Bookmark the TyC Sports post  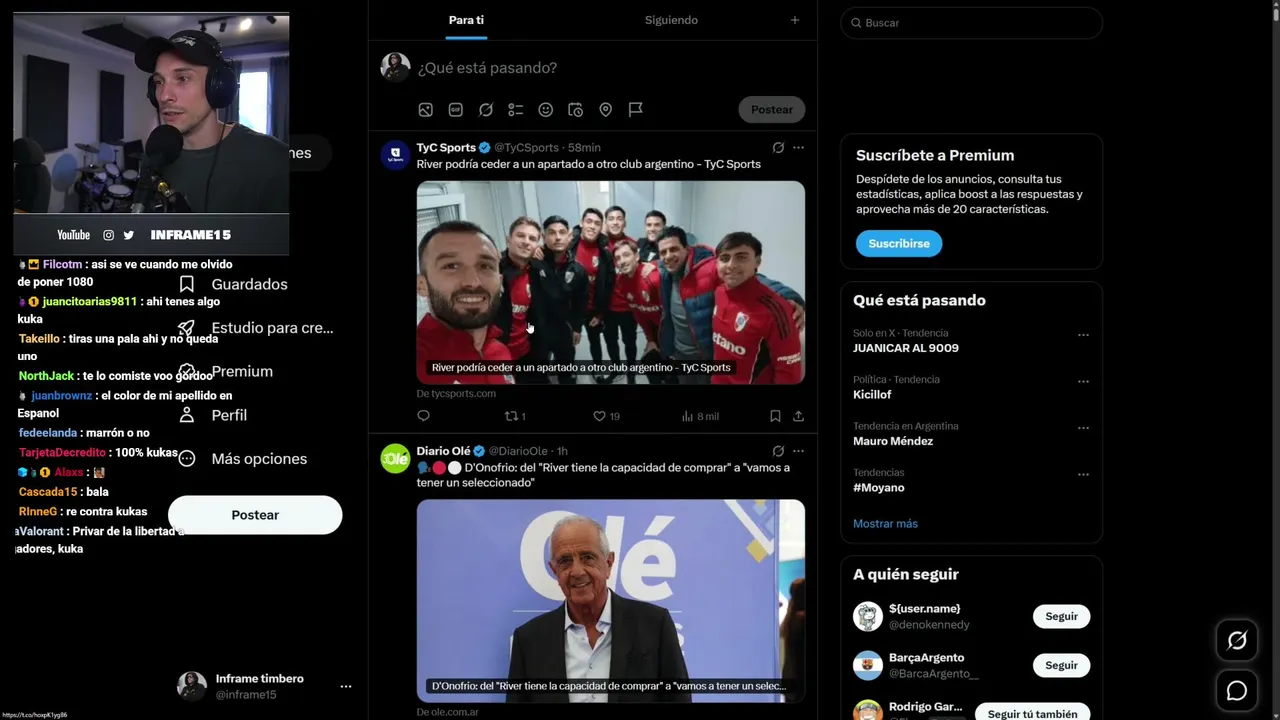click(x=775, y=416)
